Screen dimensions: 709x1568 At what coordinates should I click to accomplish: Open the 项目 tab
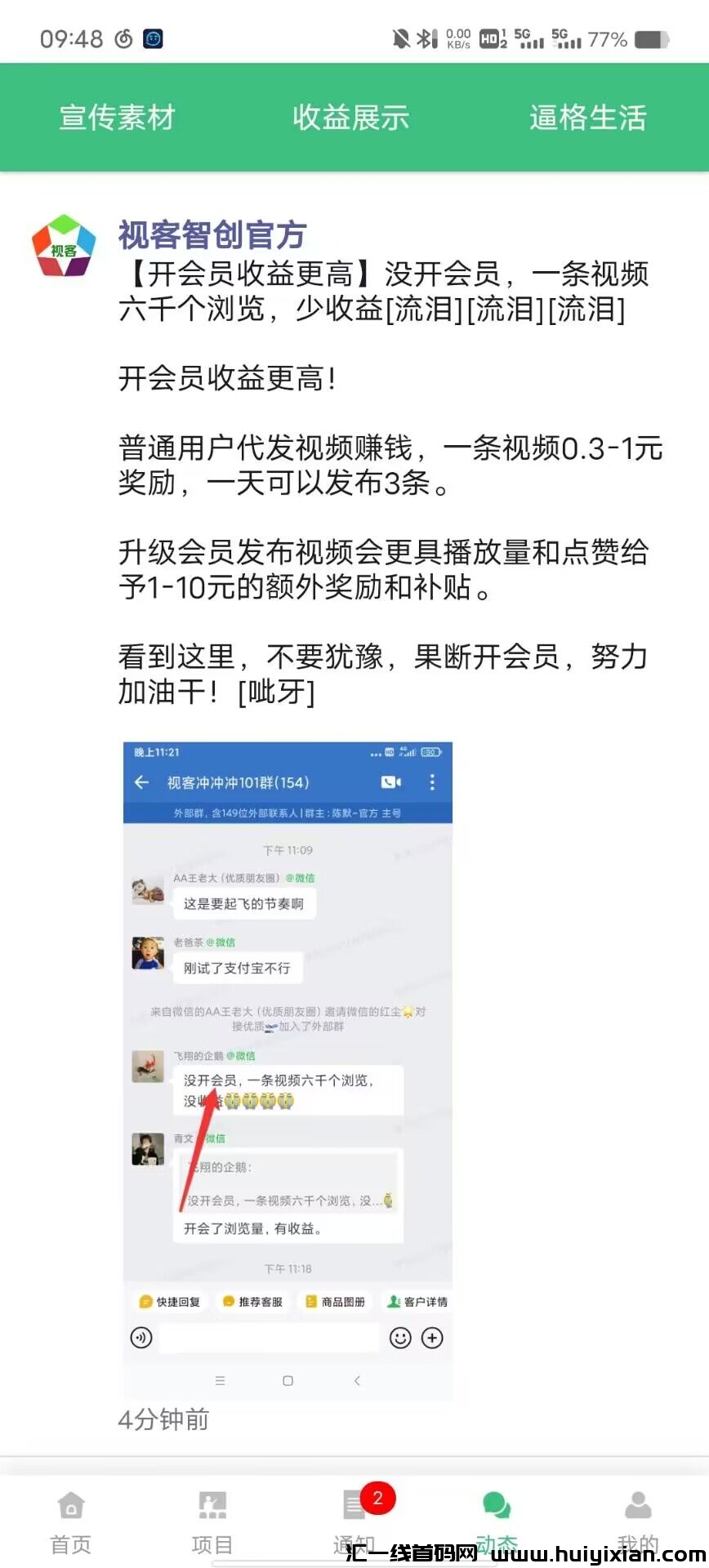212,1521
